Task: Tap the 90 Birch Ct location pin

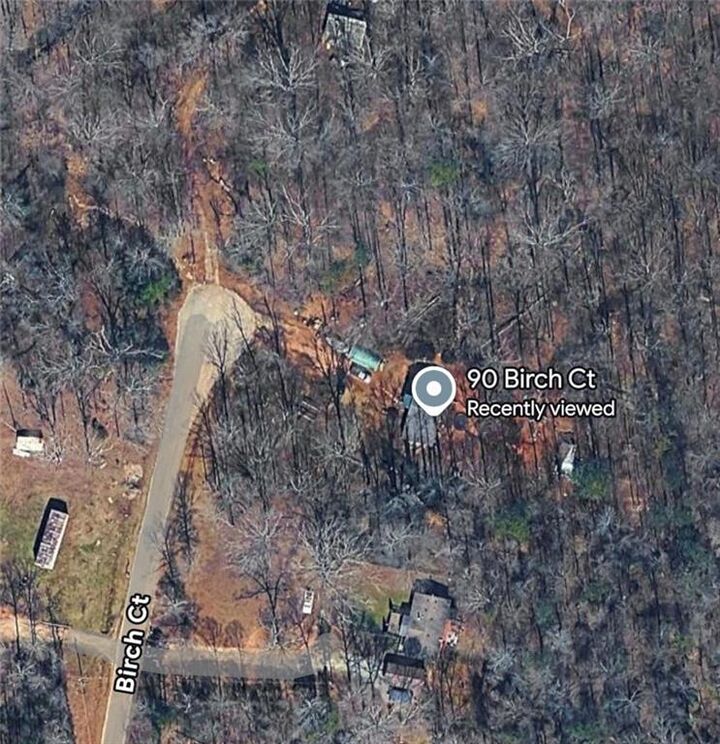Action: [434, 389]
